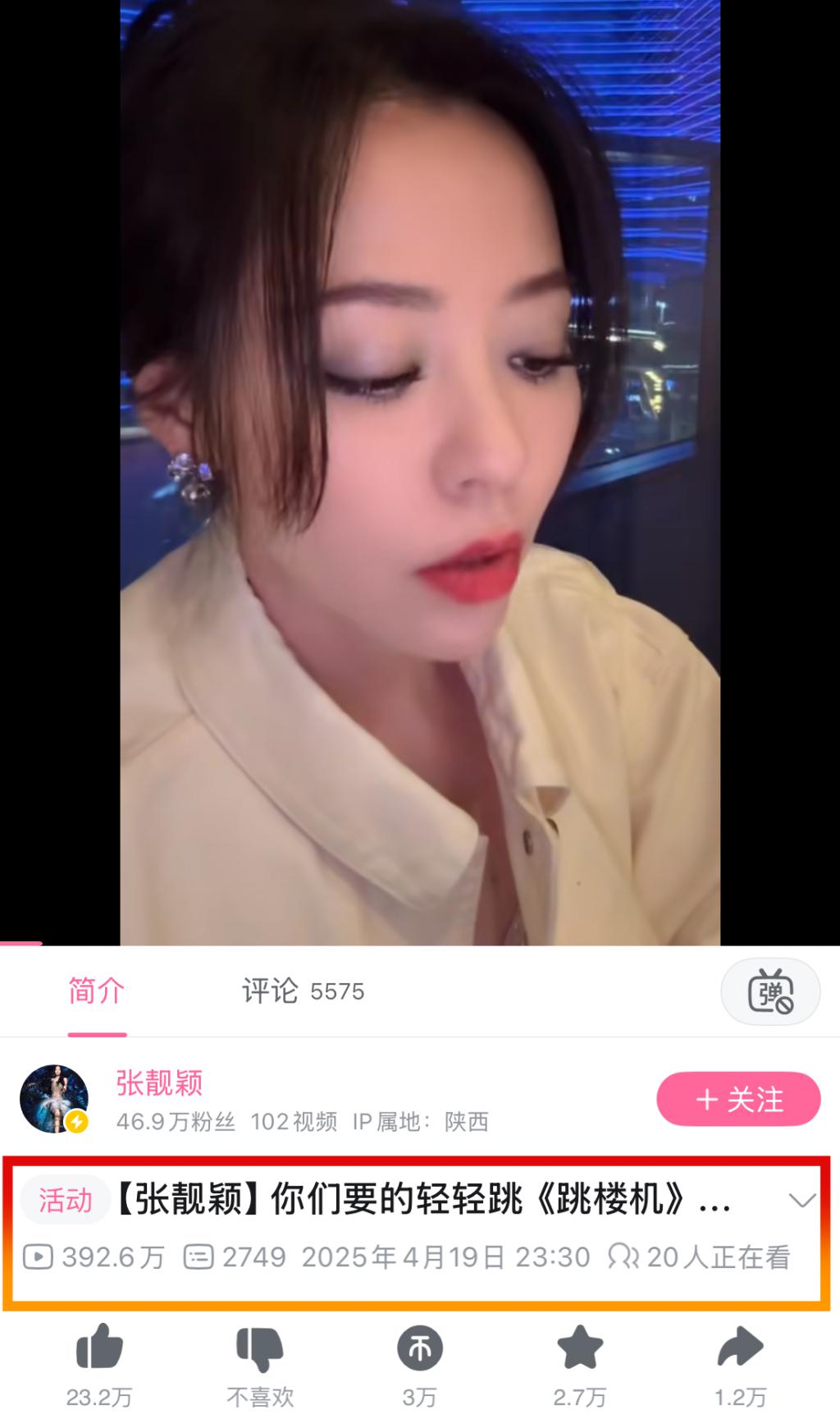
Task: Add the video to favorites star
Action: click(x=580, y=1347)
